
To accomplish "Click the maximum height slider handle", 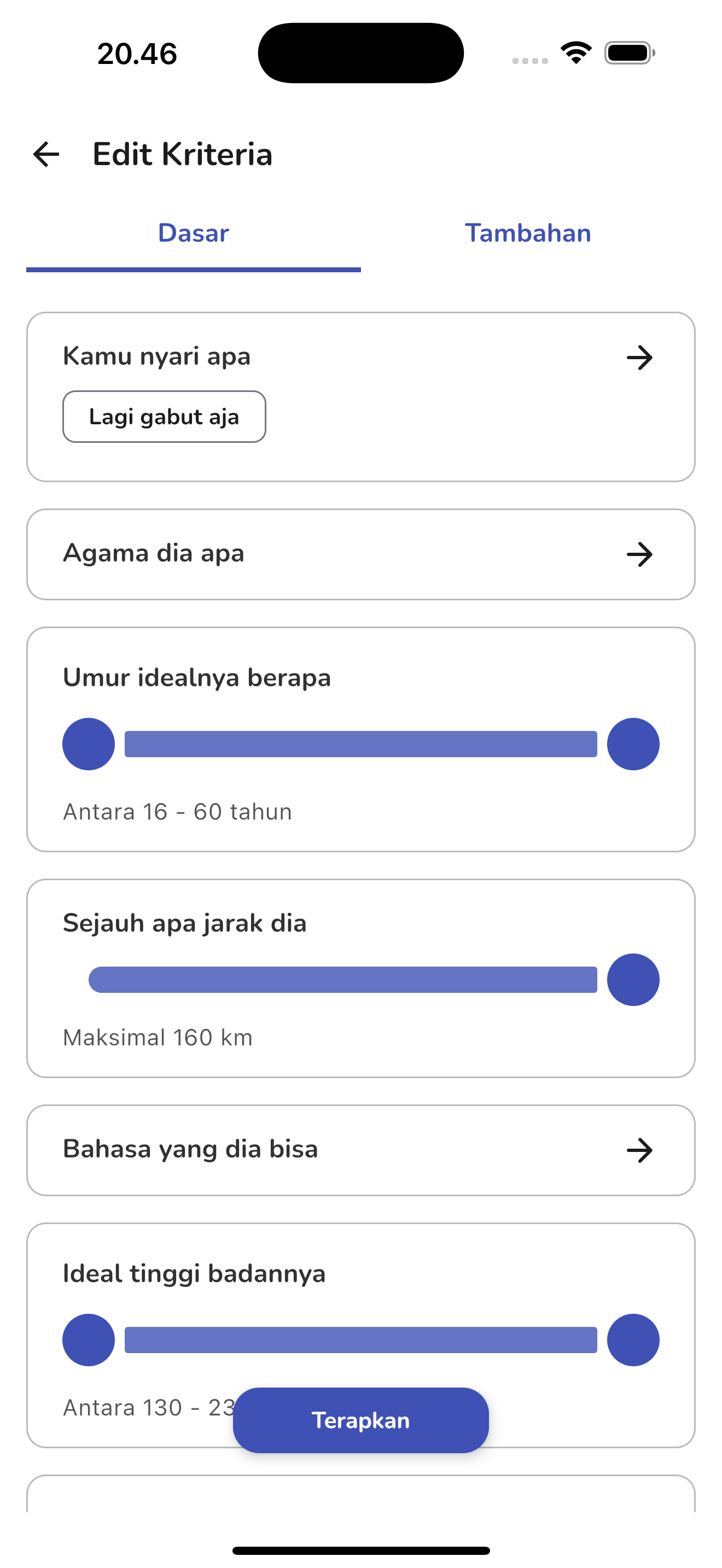I will [x=633, y=1339].
